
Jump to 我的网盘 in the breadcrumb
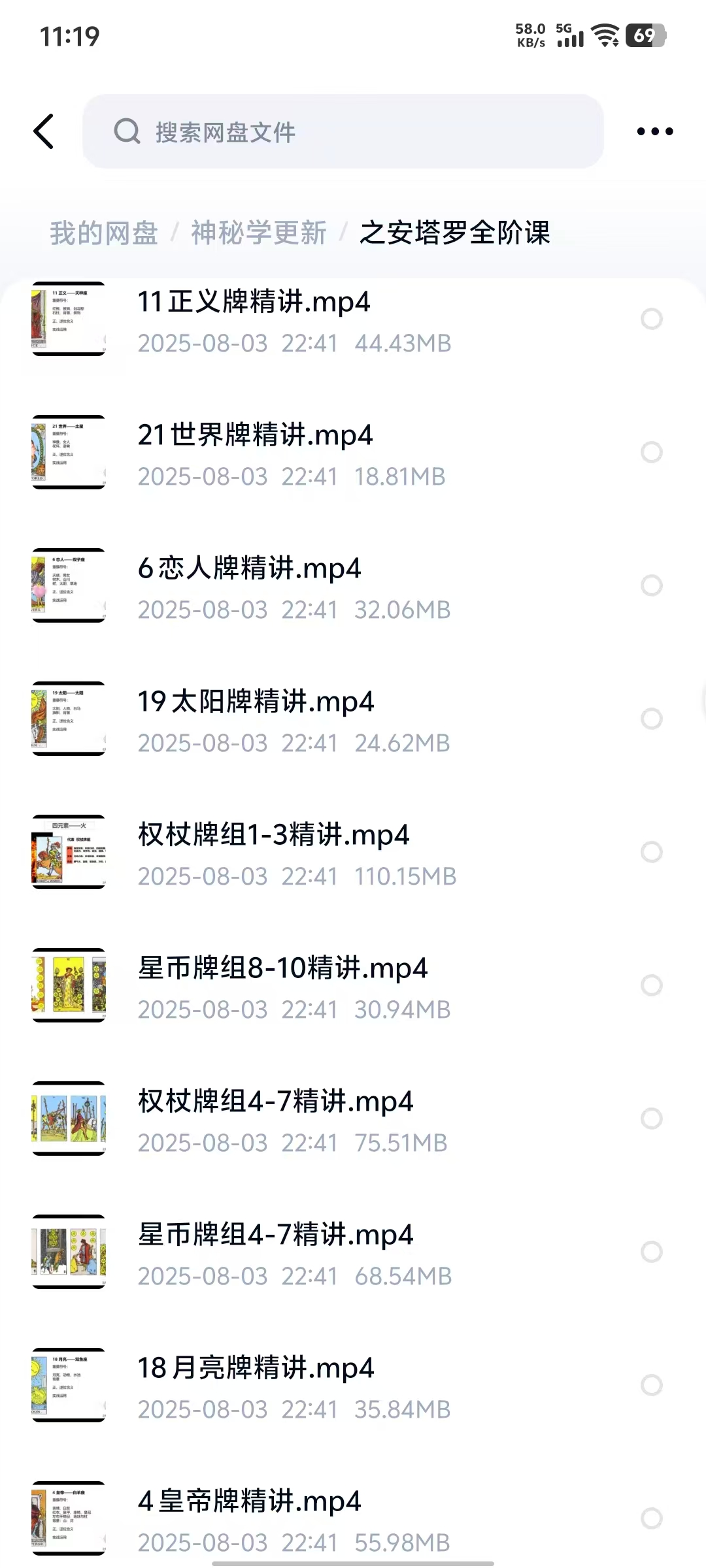[104, 233]
